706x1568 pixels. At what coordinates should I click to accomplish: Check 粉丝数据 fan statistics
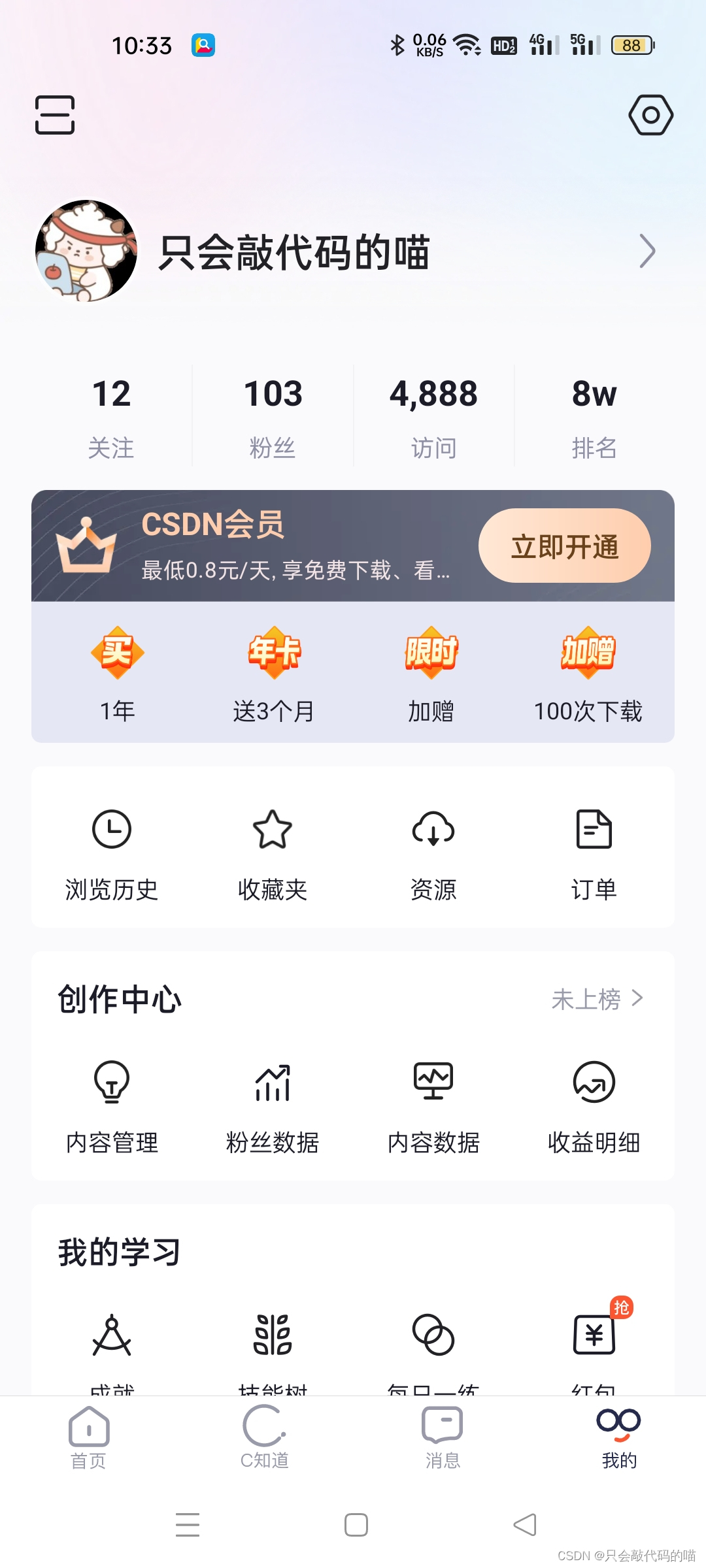[273, 1103]
